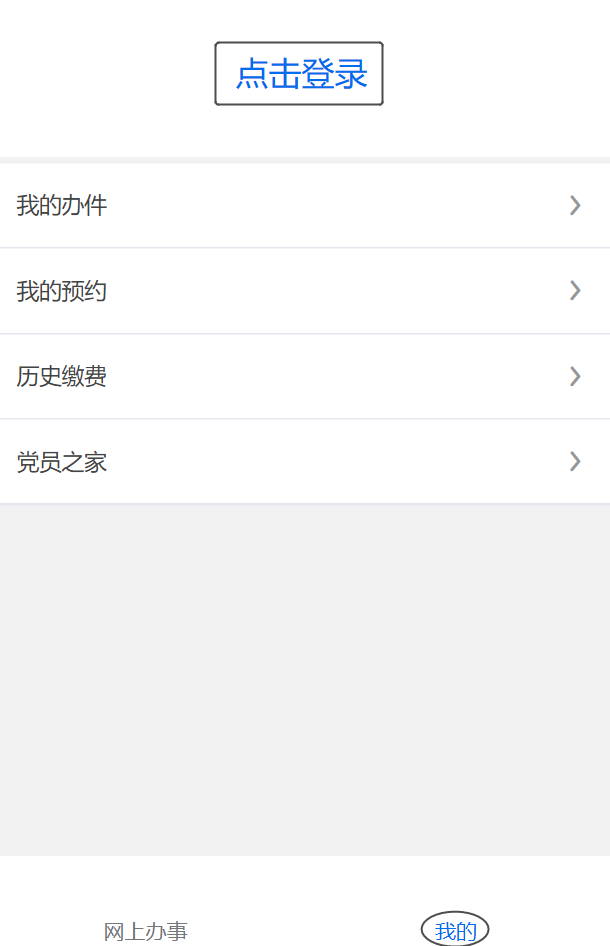Open the 我的办件 row
The width and height of the screenshot is (610, 946).
click(304, 206)
